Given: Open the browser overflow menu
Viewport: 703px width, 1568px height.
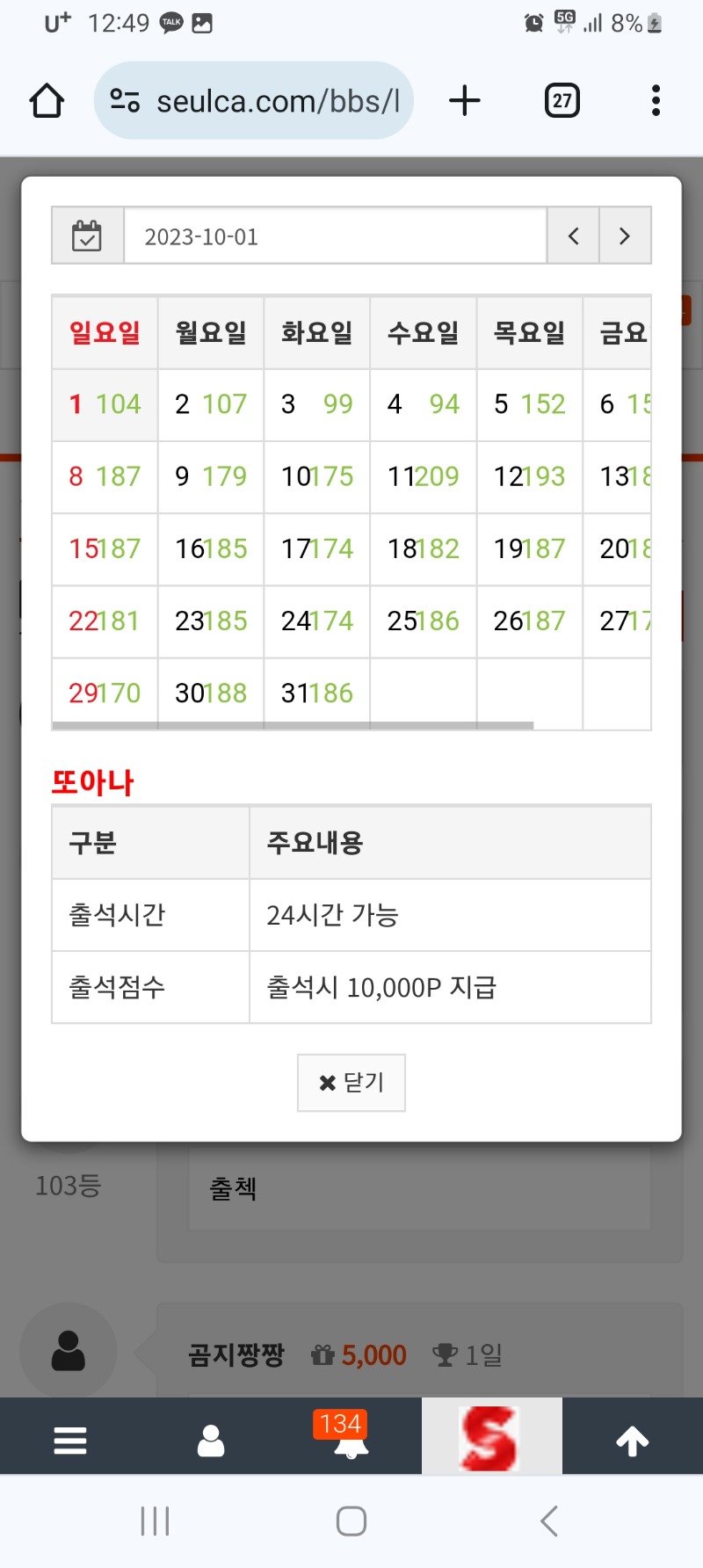Looking at the screenshot, I should coord(656,101).
